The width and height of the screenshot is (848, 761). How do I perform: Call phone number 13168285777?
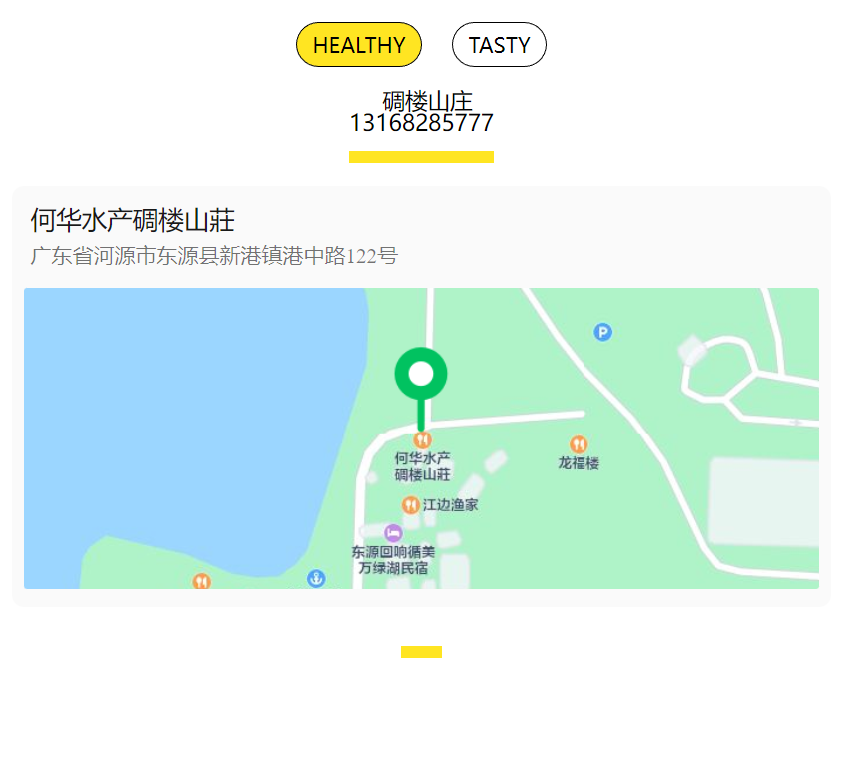click(421, 123)
